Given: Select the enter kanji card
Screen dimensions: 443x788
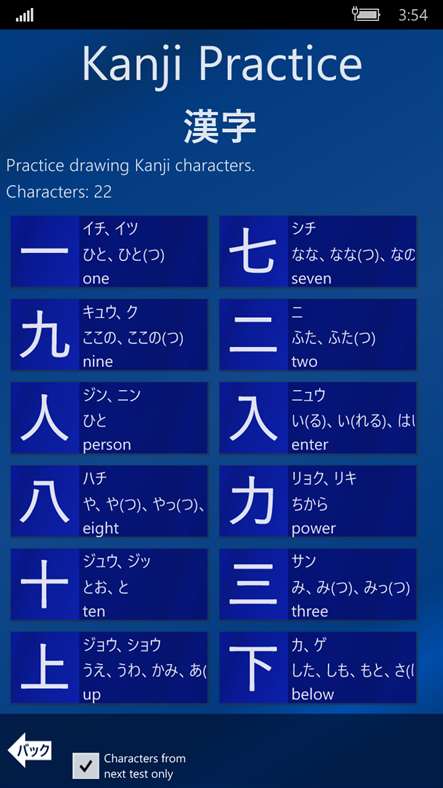Looking at the screenshot, I should coord(317,418).
